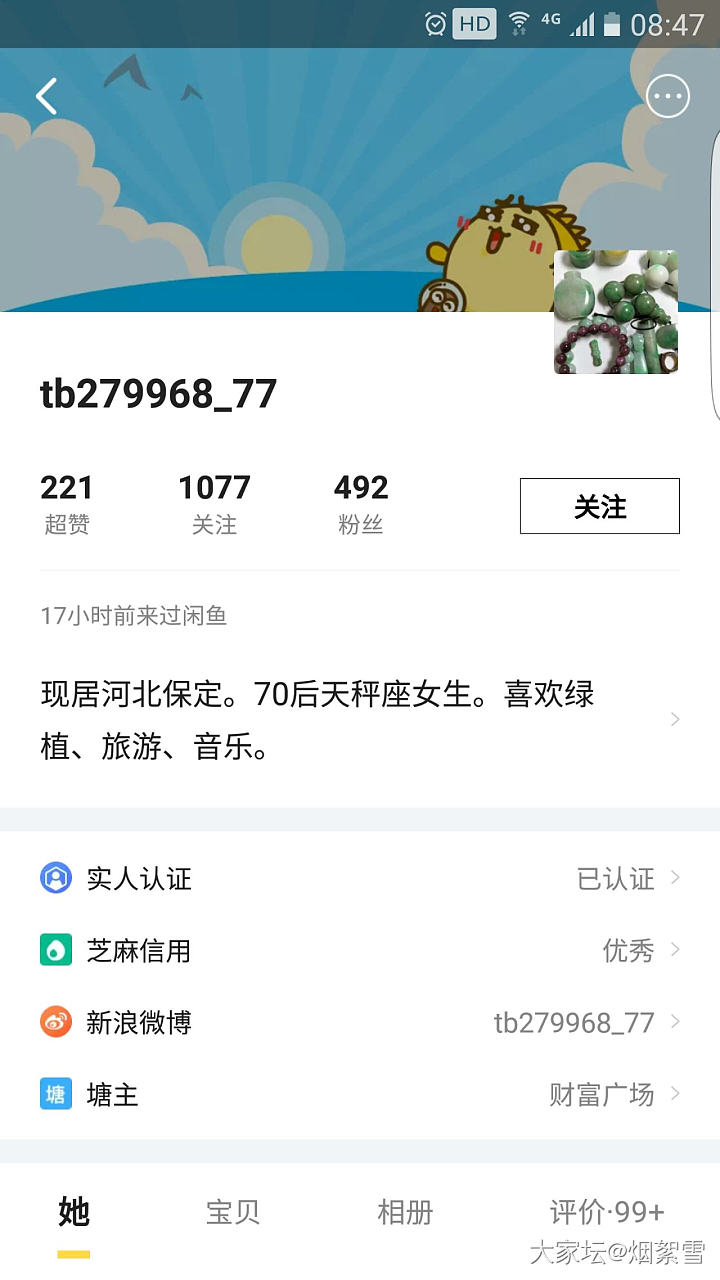Screen dimensions: 720x1280
Task: Open the 实人认证 row
Action: [x=360, y=879]
